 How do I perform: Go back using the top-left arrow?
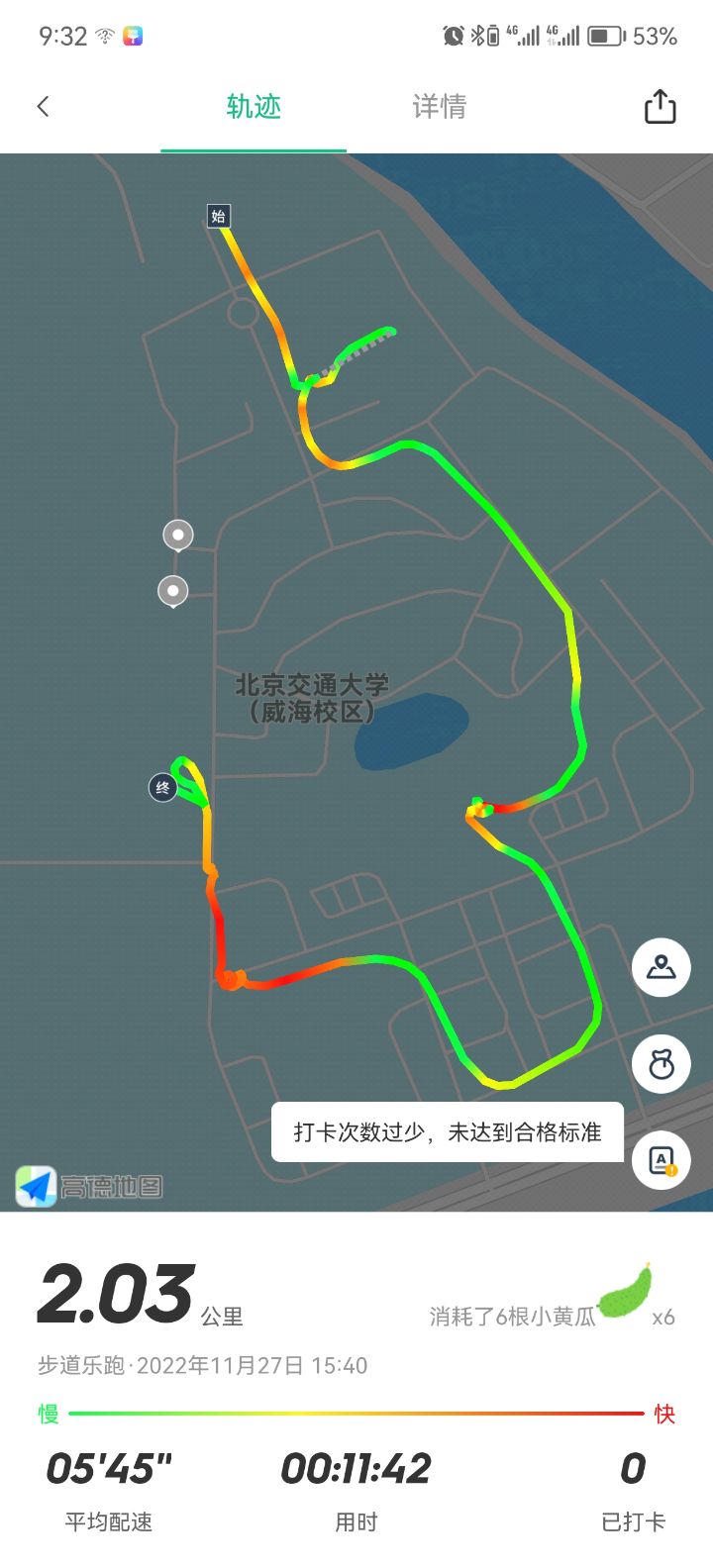click(x=43, y=106)
